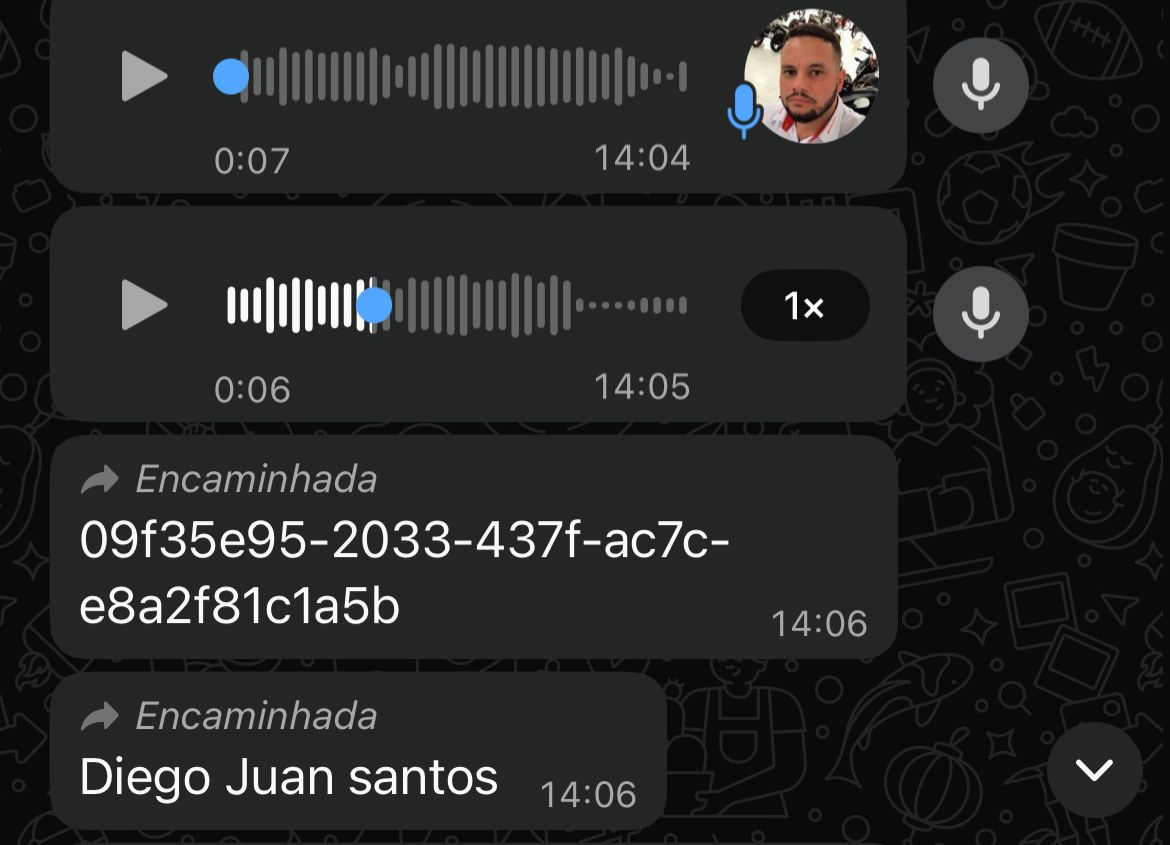Tap the mic button beside the 14:05 audio
This screenshot has height=845, width=1170.
[x=980, y=313]
